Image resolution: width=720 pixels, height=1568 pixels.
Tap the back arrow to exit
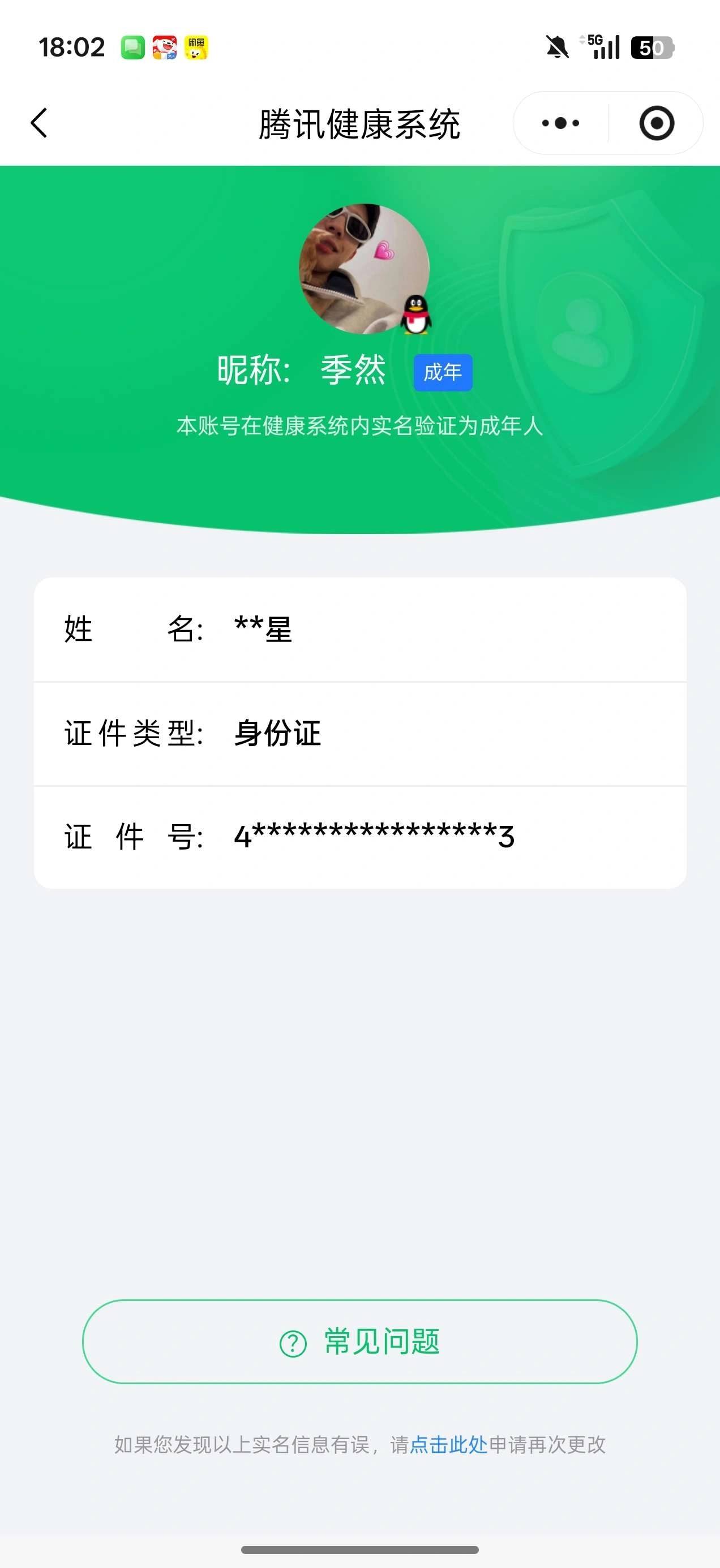tap(38, 122)
